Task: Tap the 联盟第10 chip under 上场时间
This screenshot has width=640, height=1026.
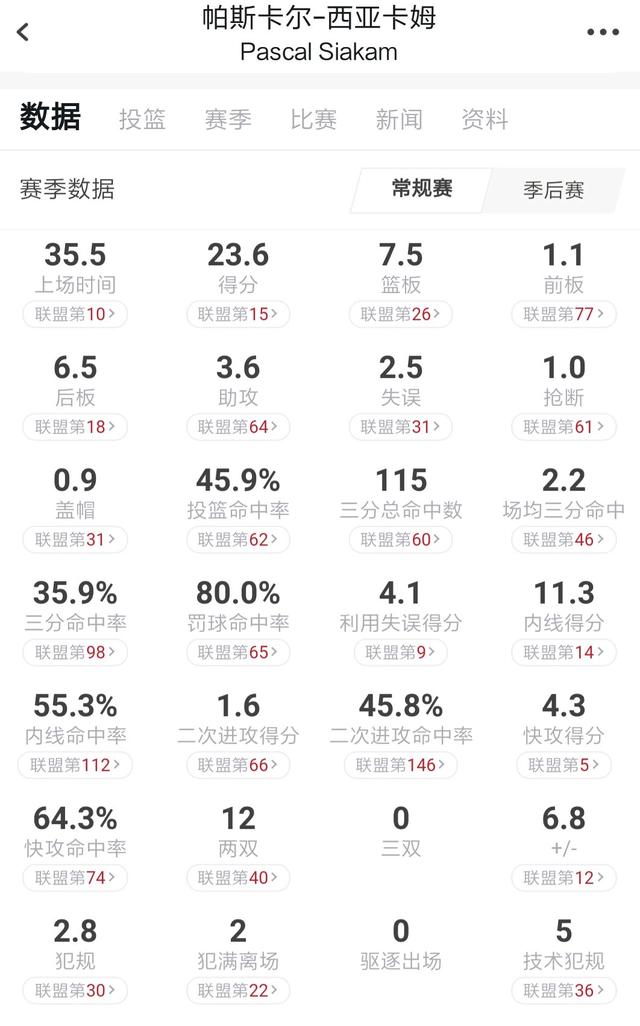Action: pos(75,314)
